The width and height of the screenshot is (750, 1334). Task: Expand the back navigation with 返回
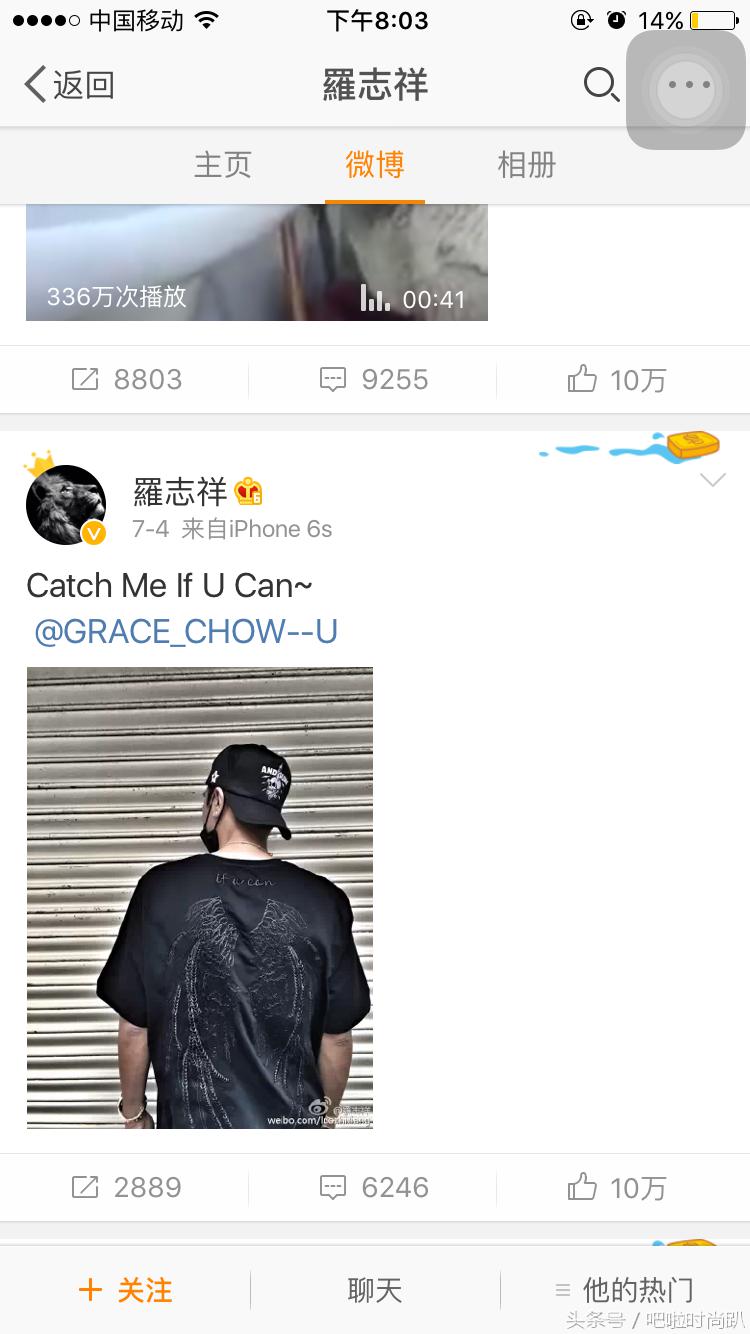point(68,86)
